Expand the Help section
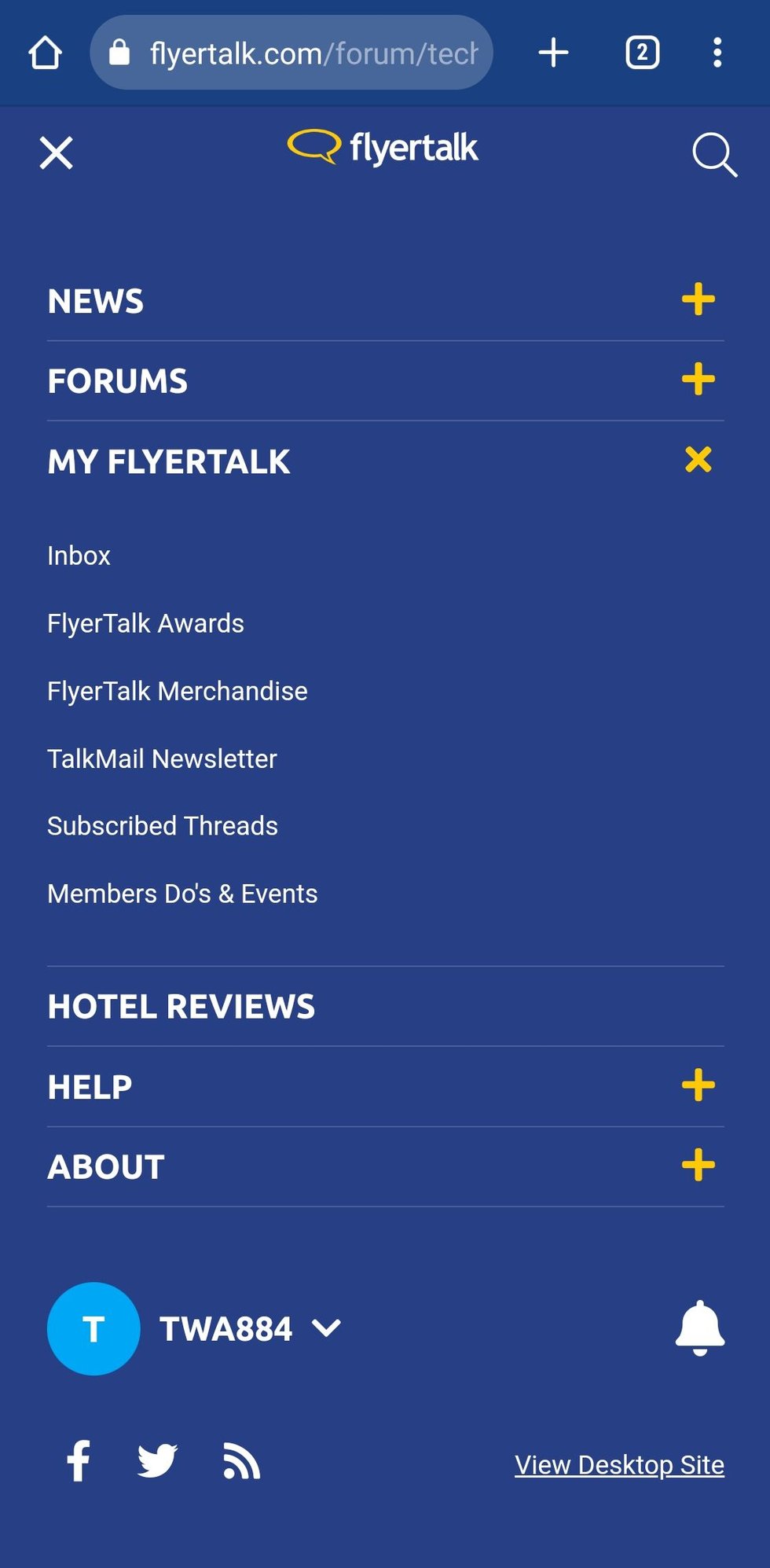 [698, 1085]
